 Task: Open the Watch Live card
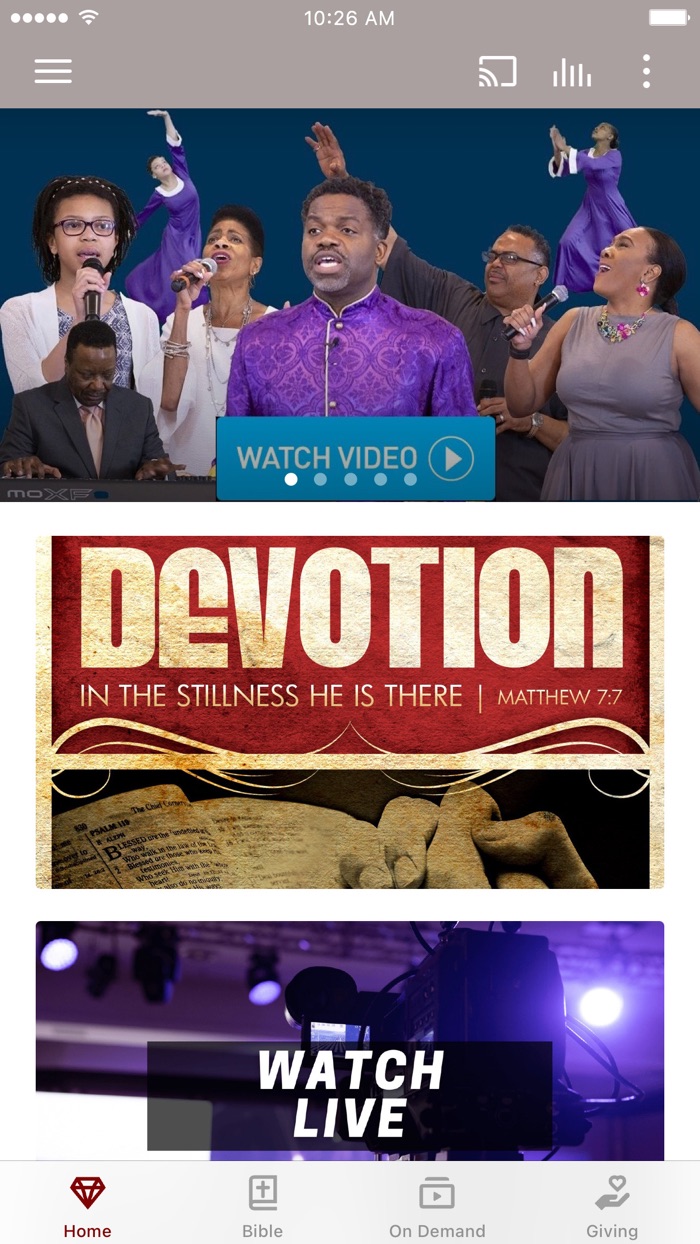350,1040
